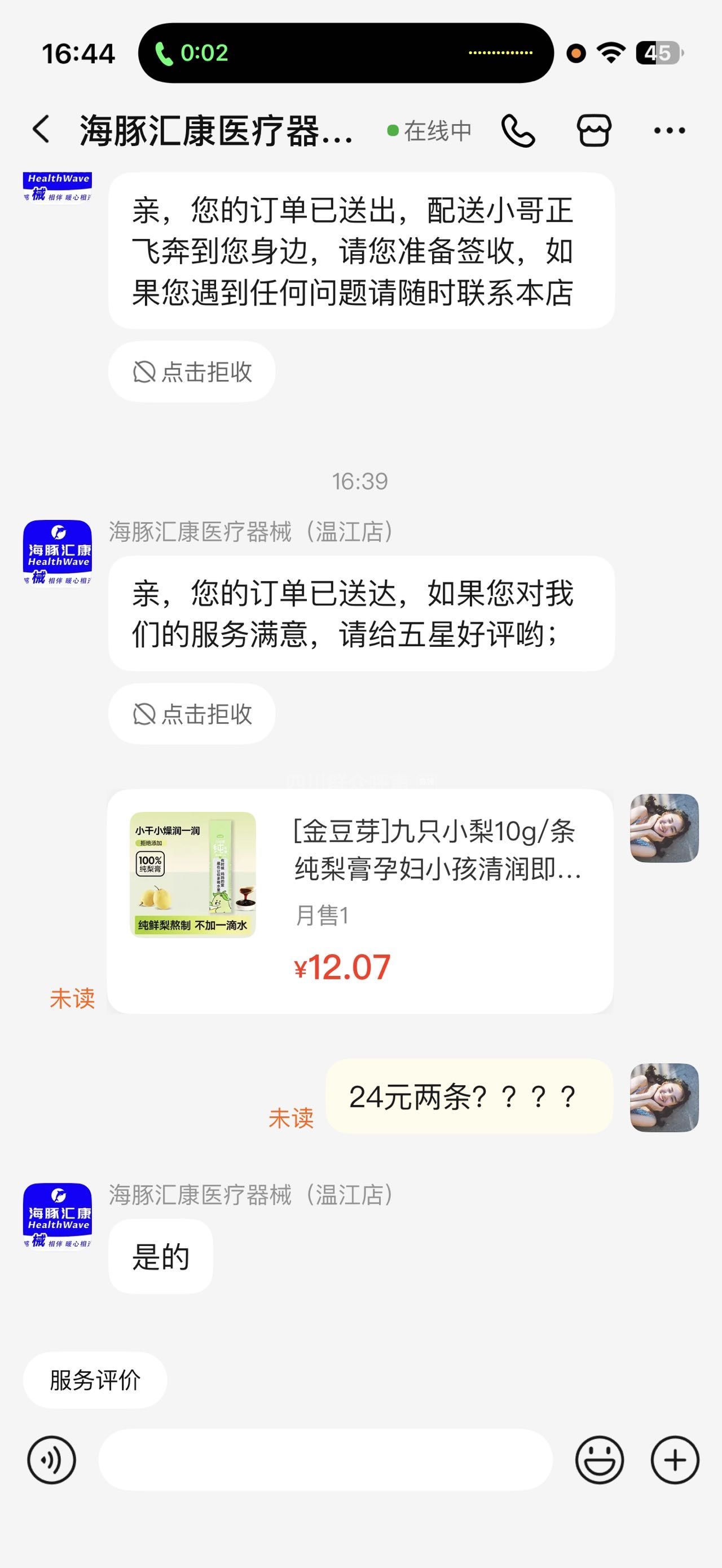Switch to voice input
This screenshot has width=722, height=1568.
point(52,1460)
